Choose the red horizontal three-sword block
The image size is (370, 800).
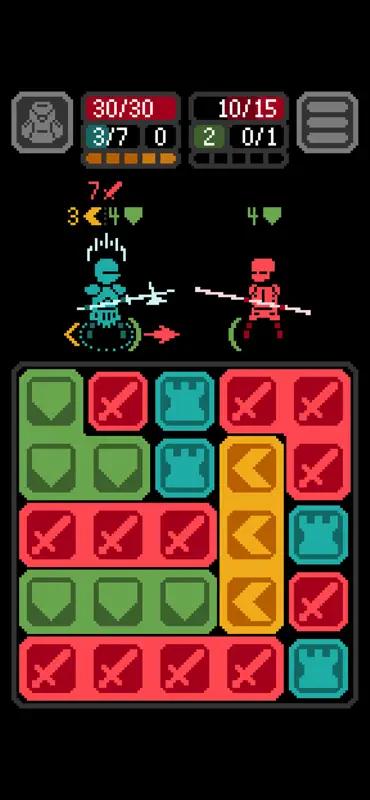coord(118,535)
